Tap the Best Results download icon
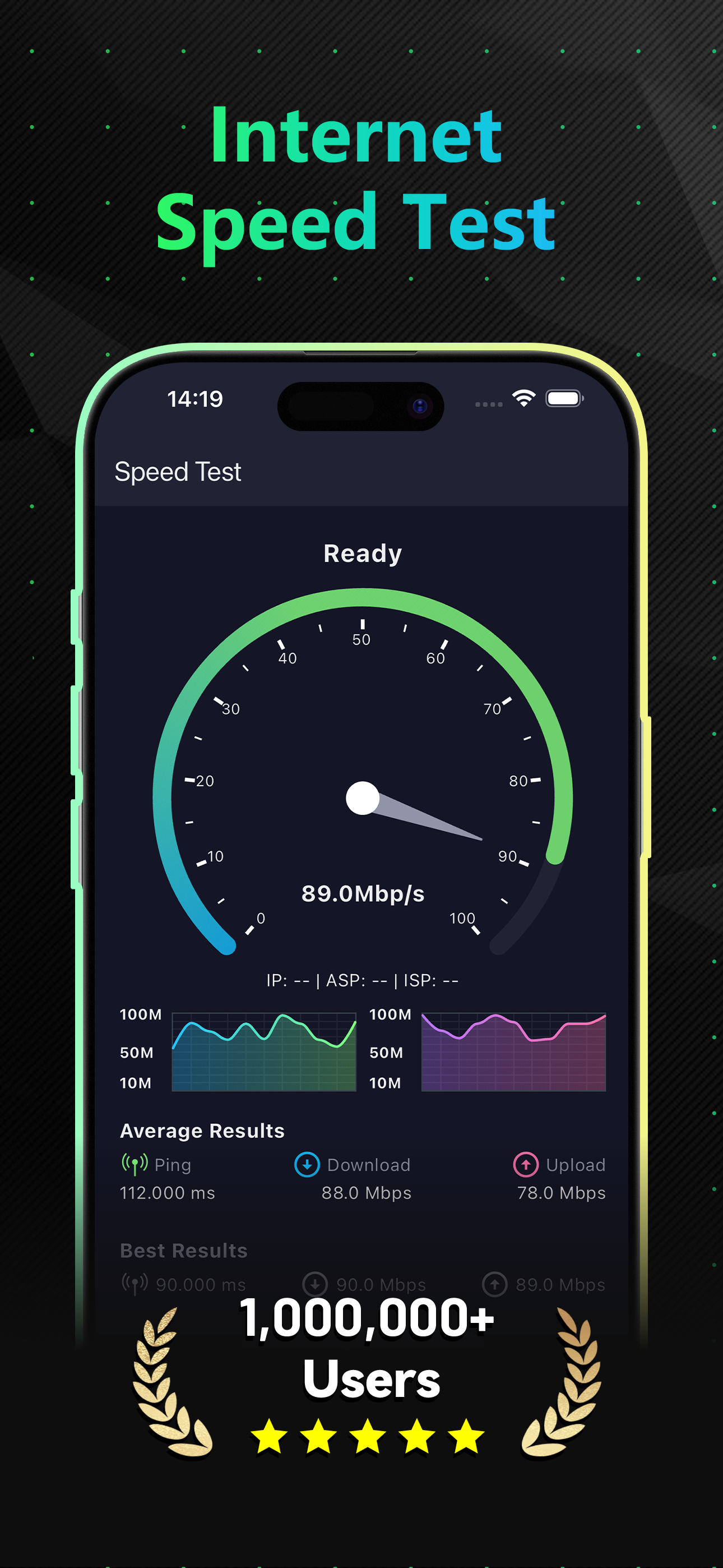 point(315,1284)
